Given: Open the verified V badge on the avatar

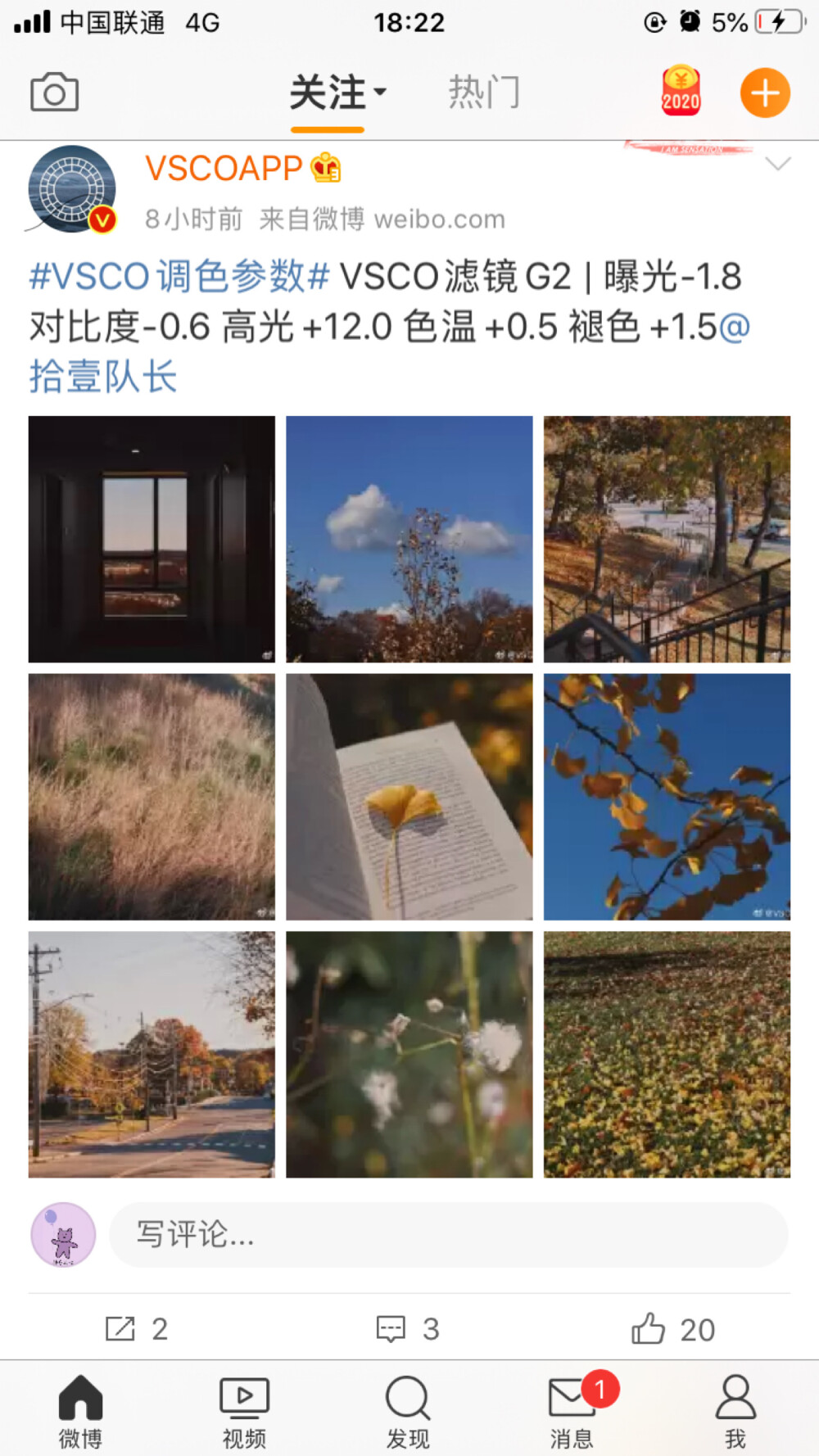Looking at the screenshot, I should tap(102, 219).
